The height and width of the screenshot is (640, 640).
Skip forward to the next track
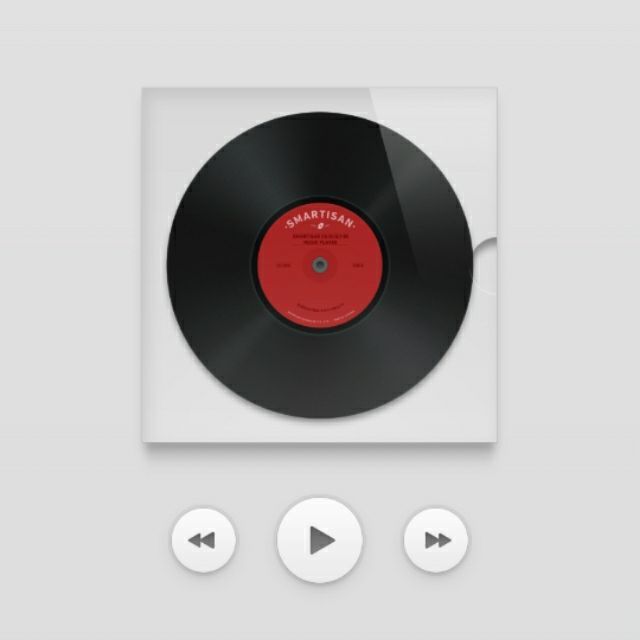[436, 540]
